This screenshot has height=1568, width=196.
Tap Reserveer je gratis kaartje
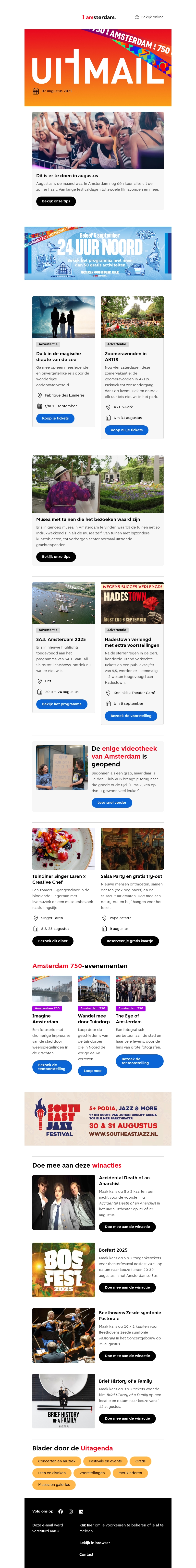130,940
